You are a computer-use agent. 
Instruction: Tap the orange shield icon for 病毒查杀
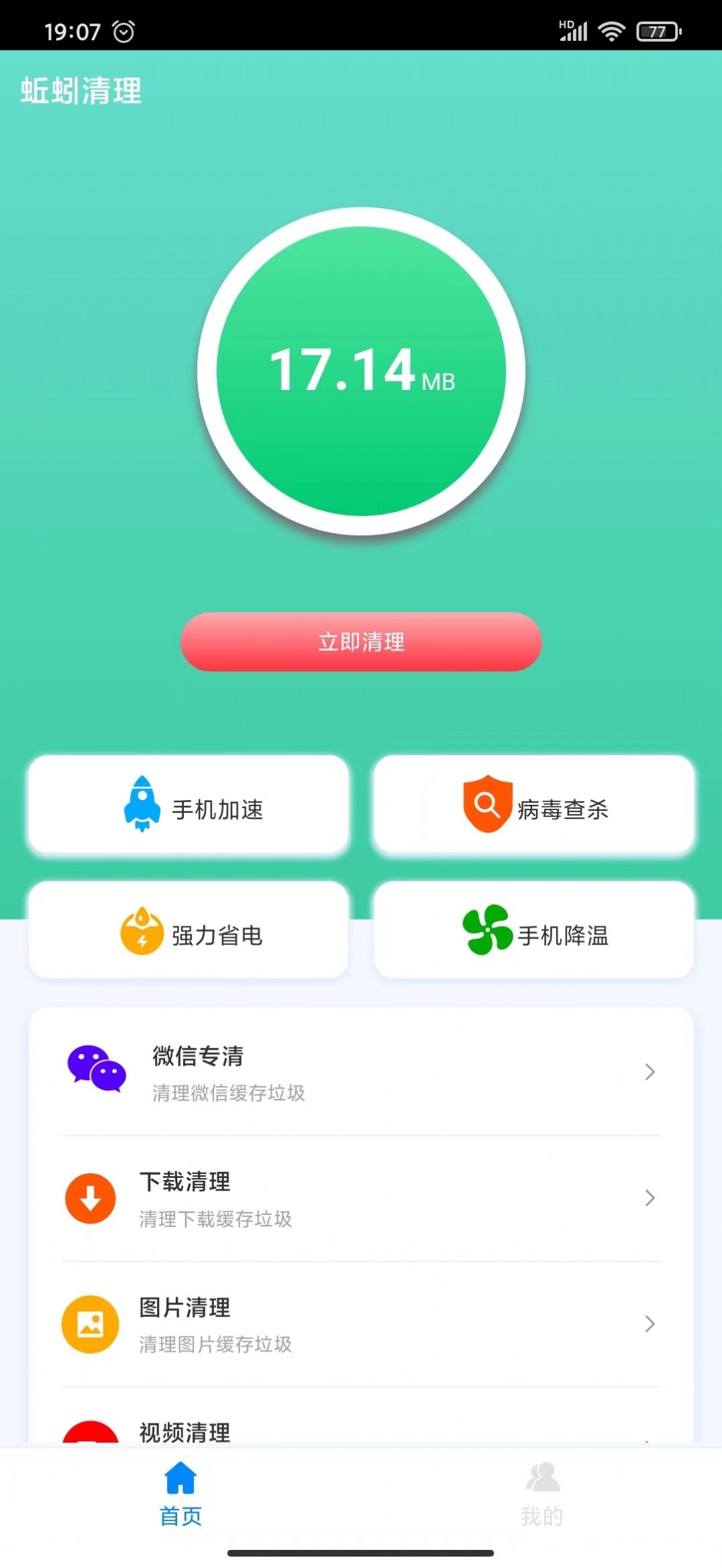click(x=485, y=803)
